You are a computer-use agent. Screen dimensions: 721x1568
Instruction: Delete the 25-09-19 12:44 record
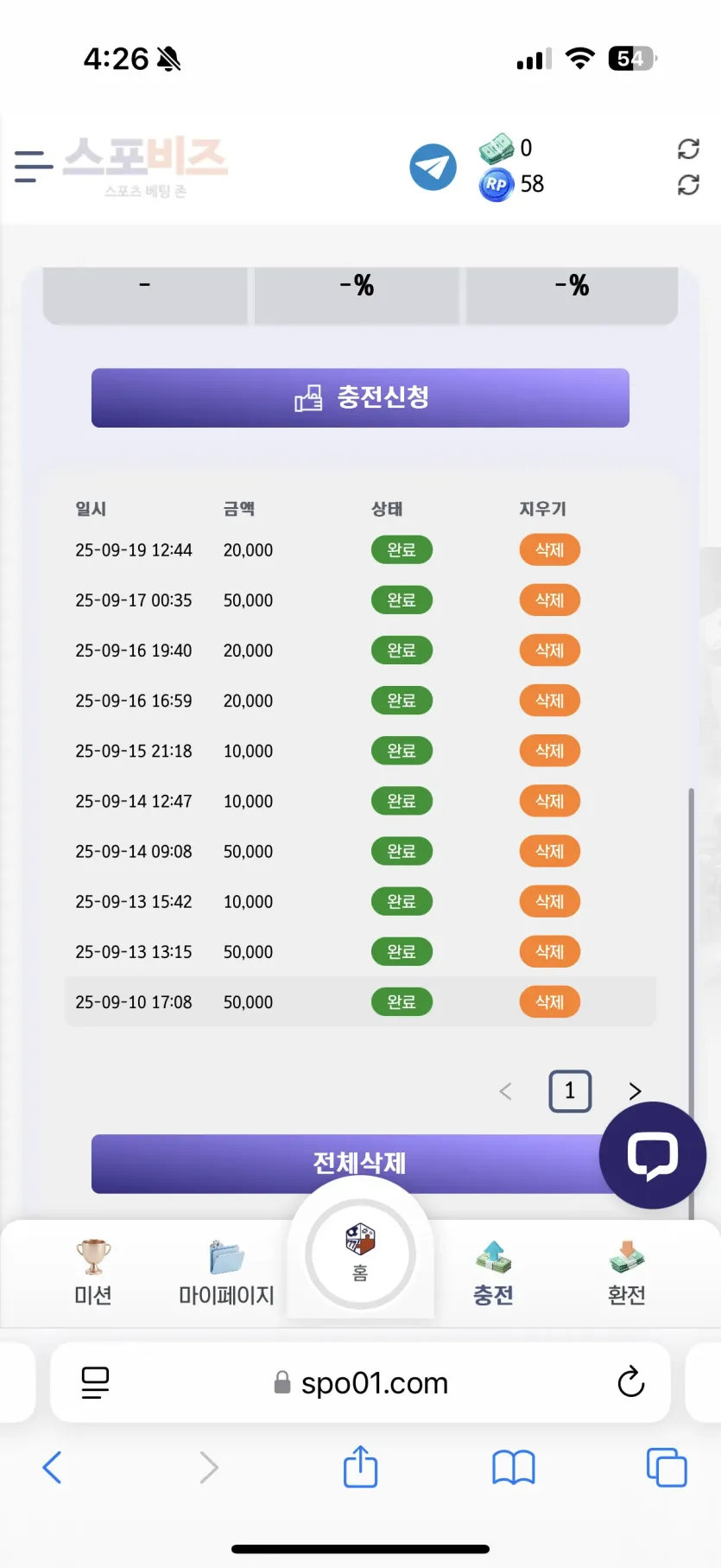point(549,549)
